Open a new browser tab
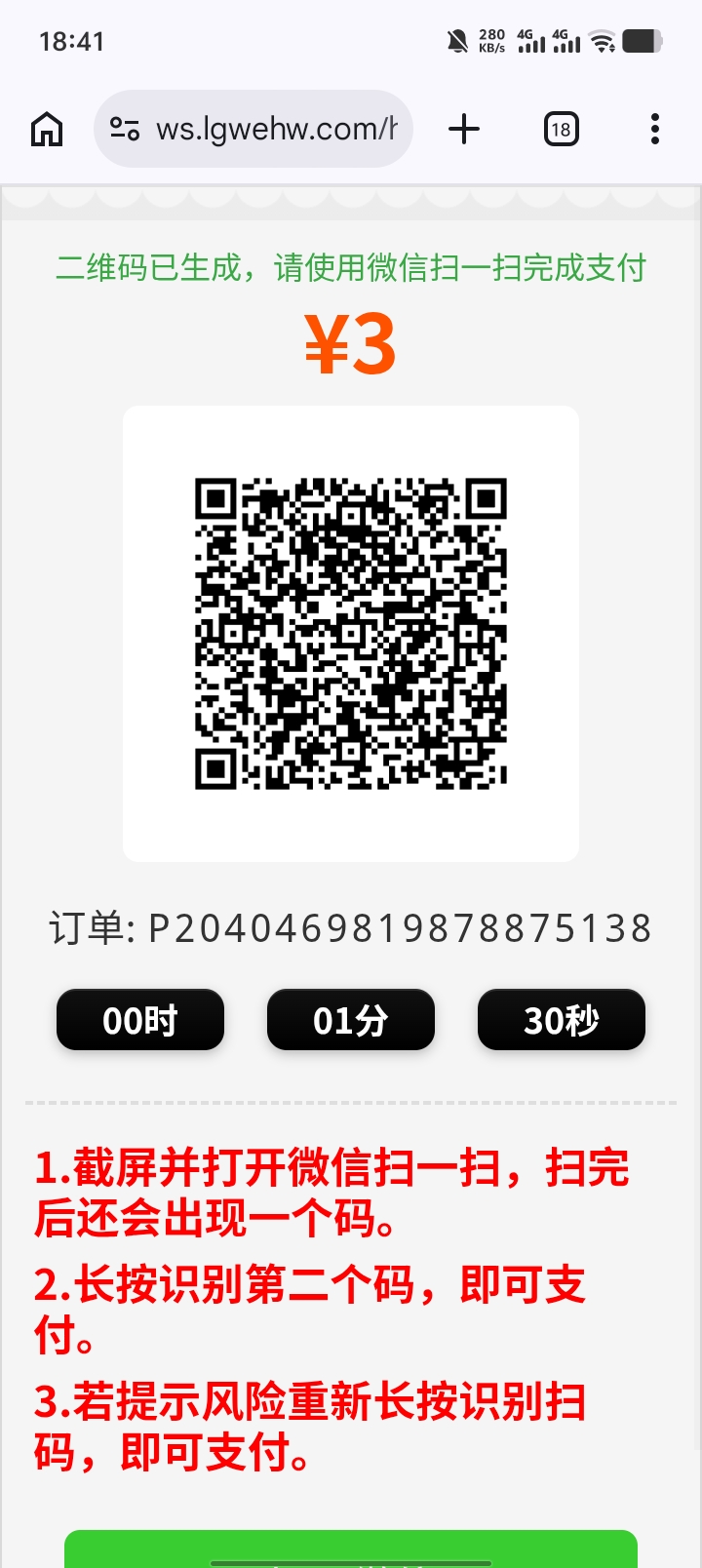The image size is (702, 1568). pyautogui.click(x=464, y=129)
